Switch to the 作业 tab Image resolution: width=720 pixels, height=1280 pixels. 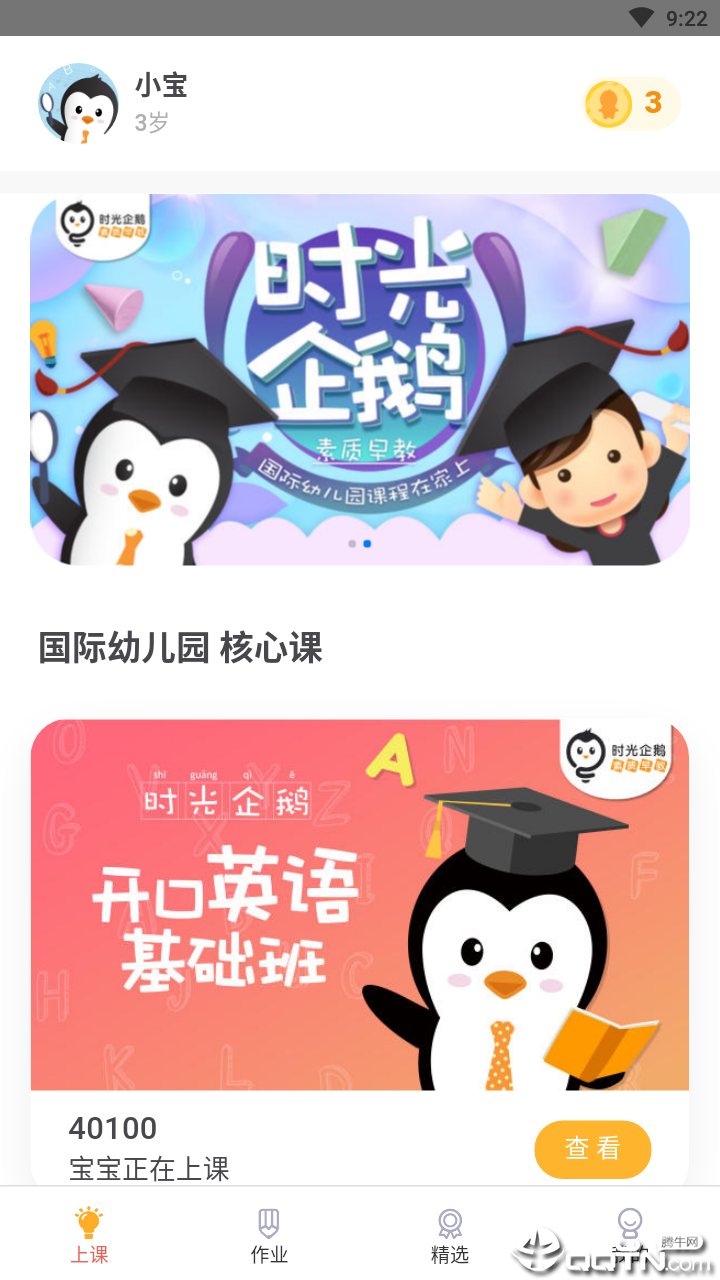coord(269,1235)
